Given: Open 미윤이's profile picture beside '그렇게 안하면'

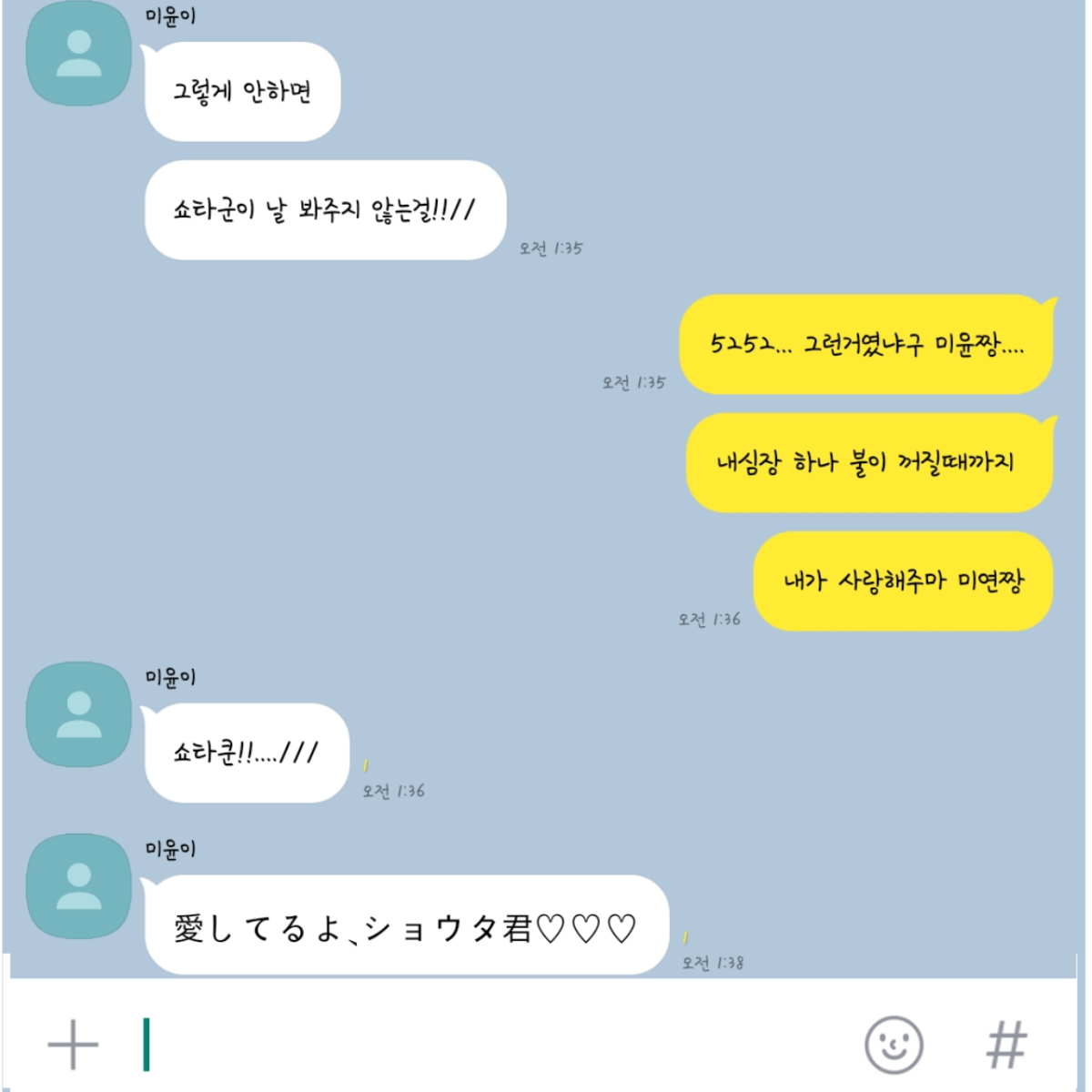Looking at the screenshot, I should (x=79, y=54).
